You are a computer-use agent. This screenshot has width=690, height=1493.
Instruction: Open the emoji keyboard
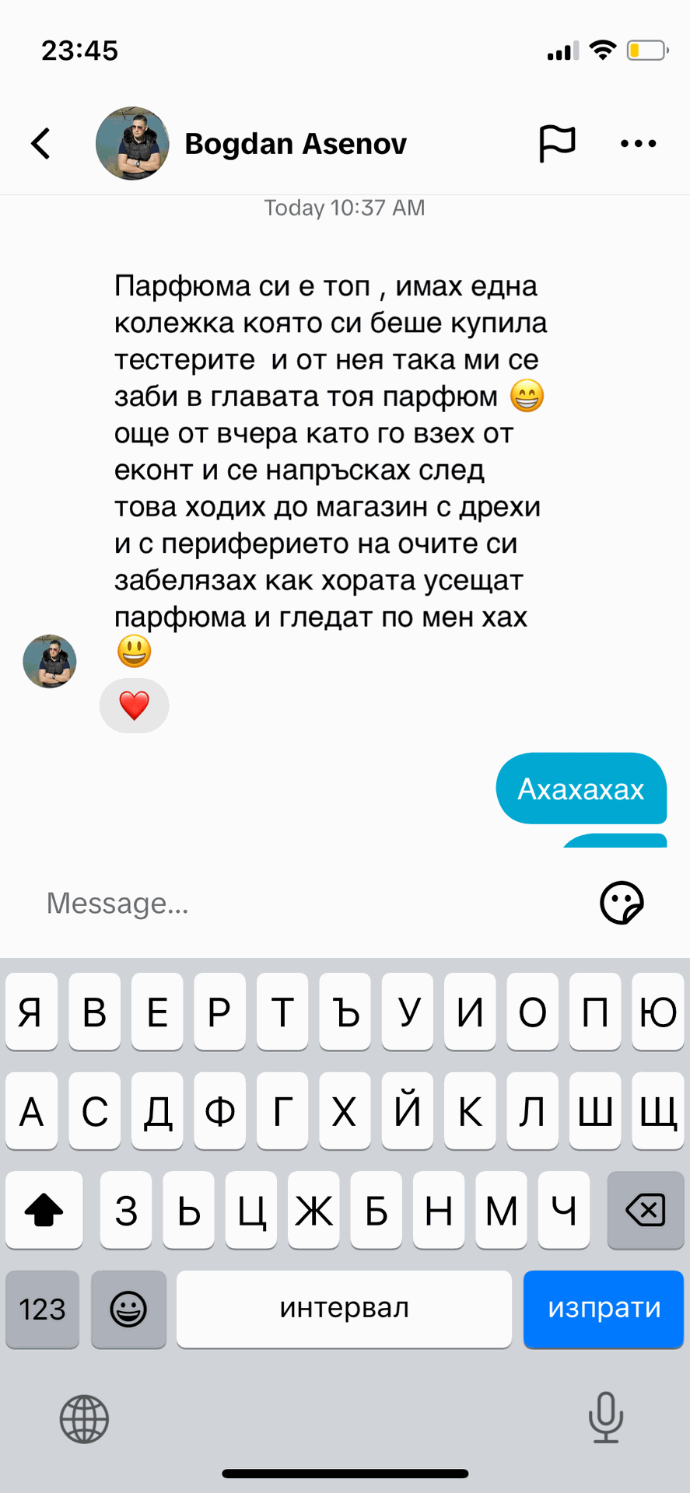tap(128, 1309)
